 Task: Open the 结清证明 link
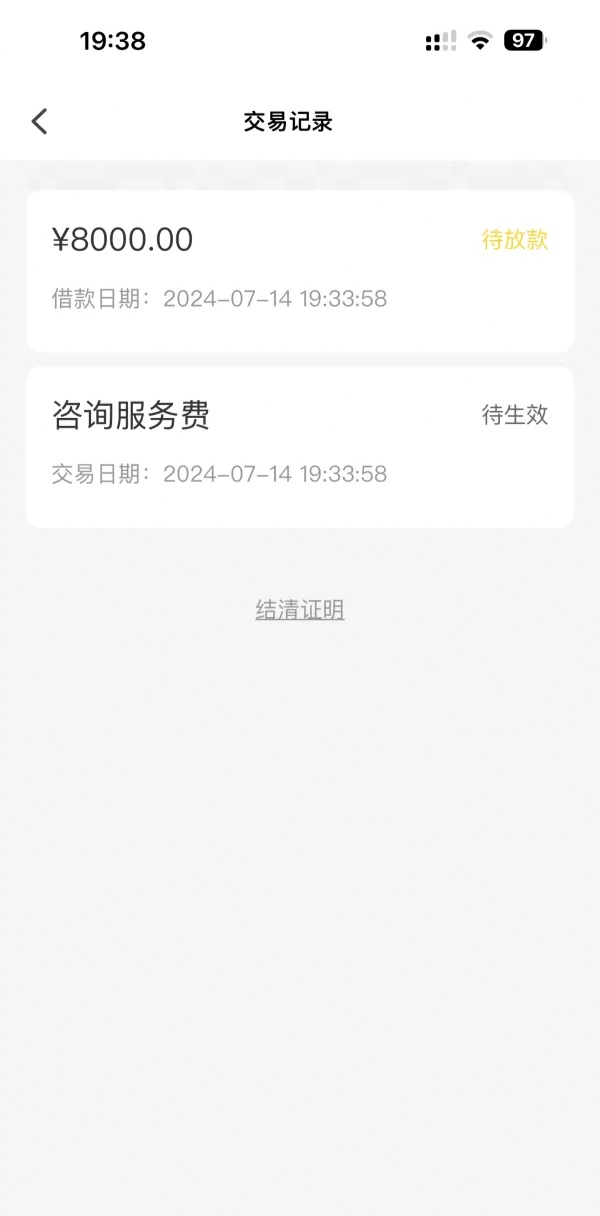pyautogui.click(x=300, y=610)
